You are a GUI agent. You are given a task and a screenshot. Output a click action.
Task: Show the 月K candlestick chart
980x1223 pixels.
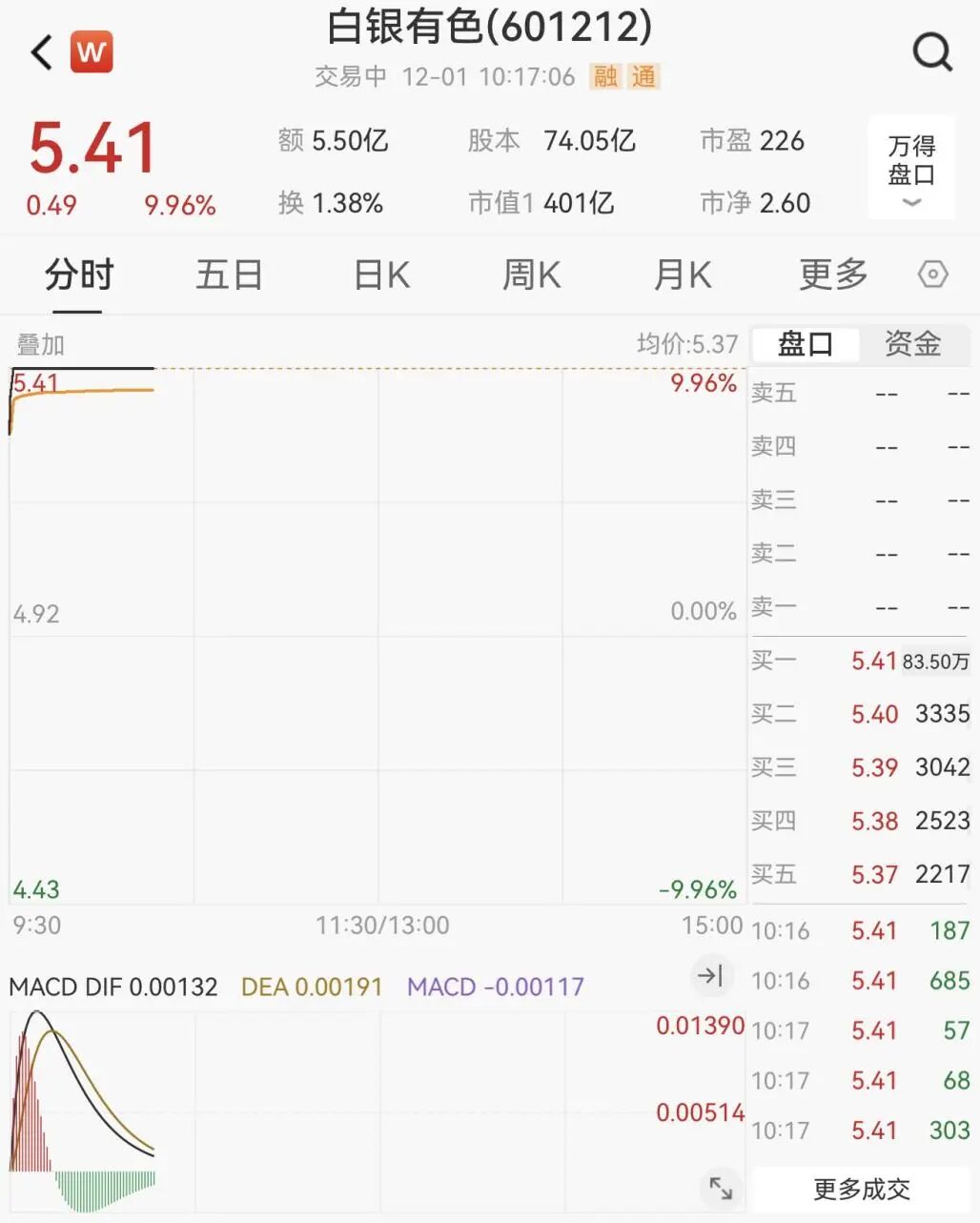pyautogui.click(x=682, y=275)
